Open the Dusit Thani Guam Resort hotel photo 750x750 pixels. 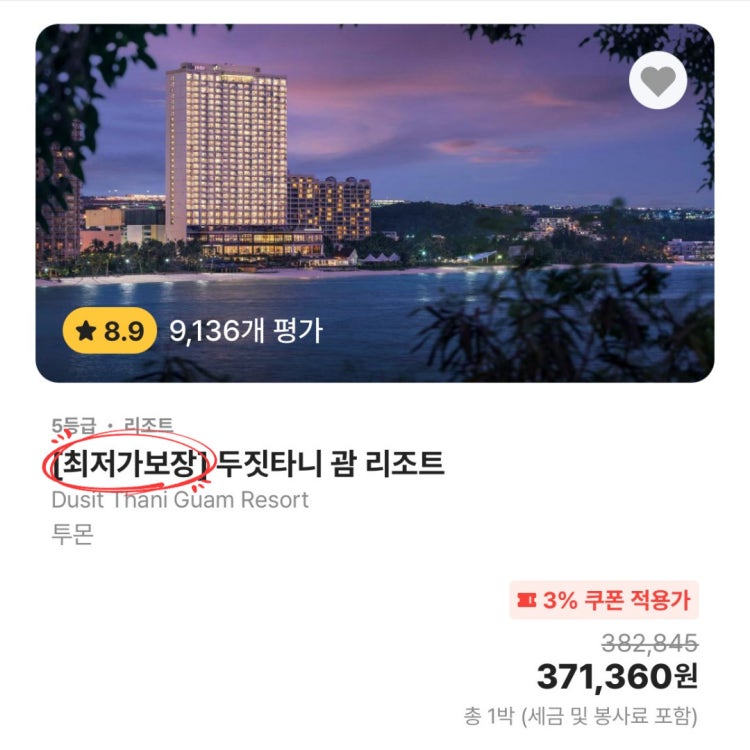click(374, 200)
